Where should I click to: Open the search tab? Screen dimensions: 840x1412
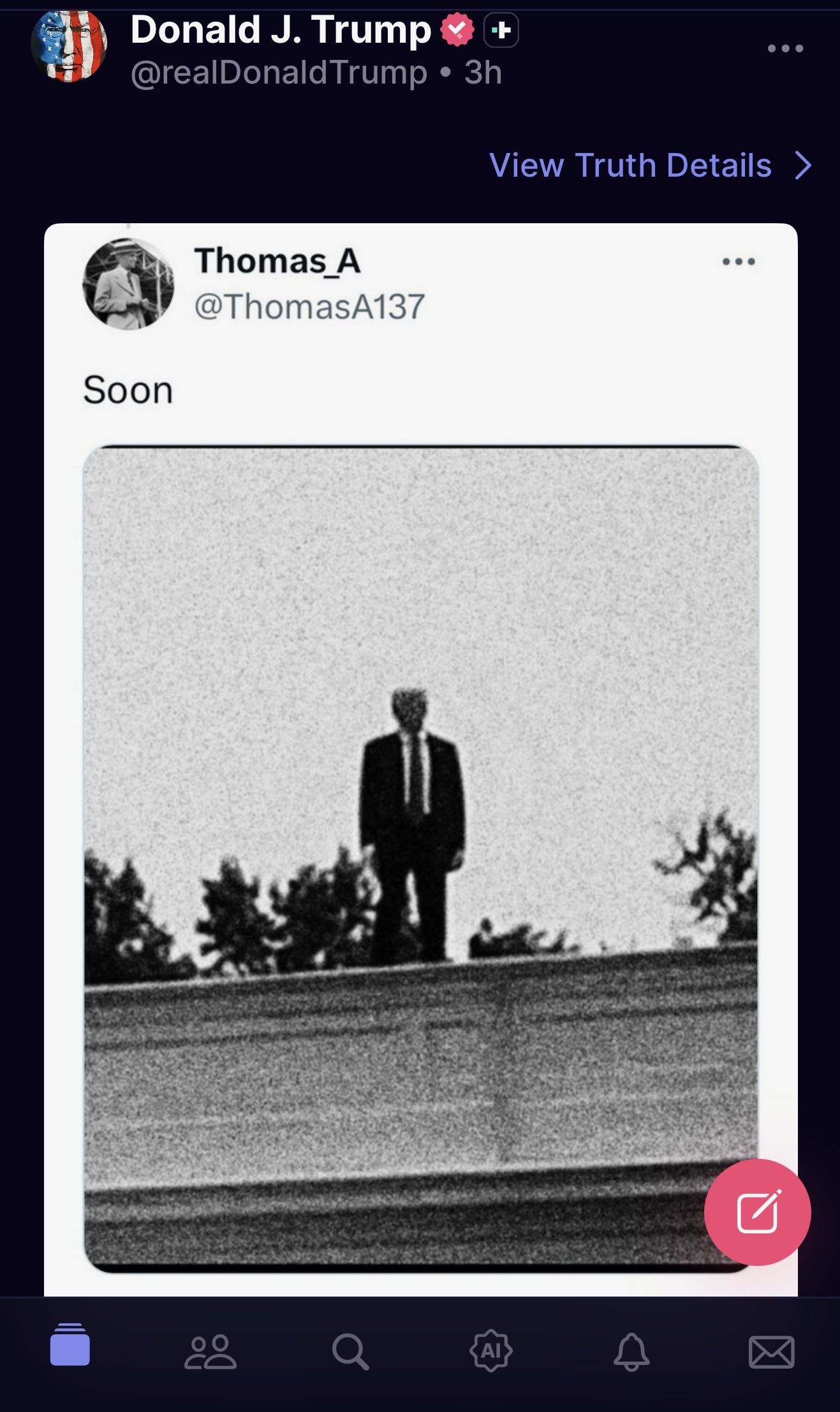click(350, 1351)
